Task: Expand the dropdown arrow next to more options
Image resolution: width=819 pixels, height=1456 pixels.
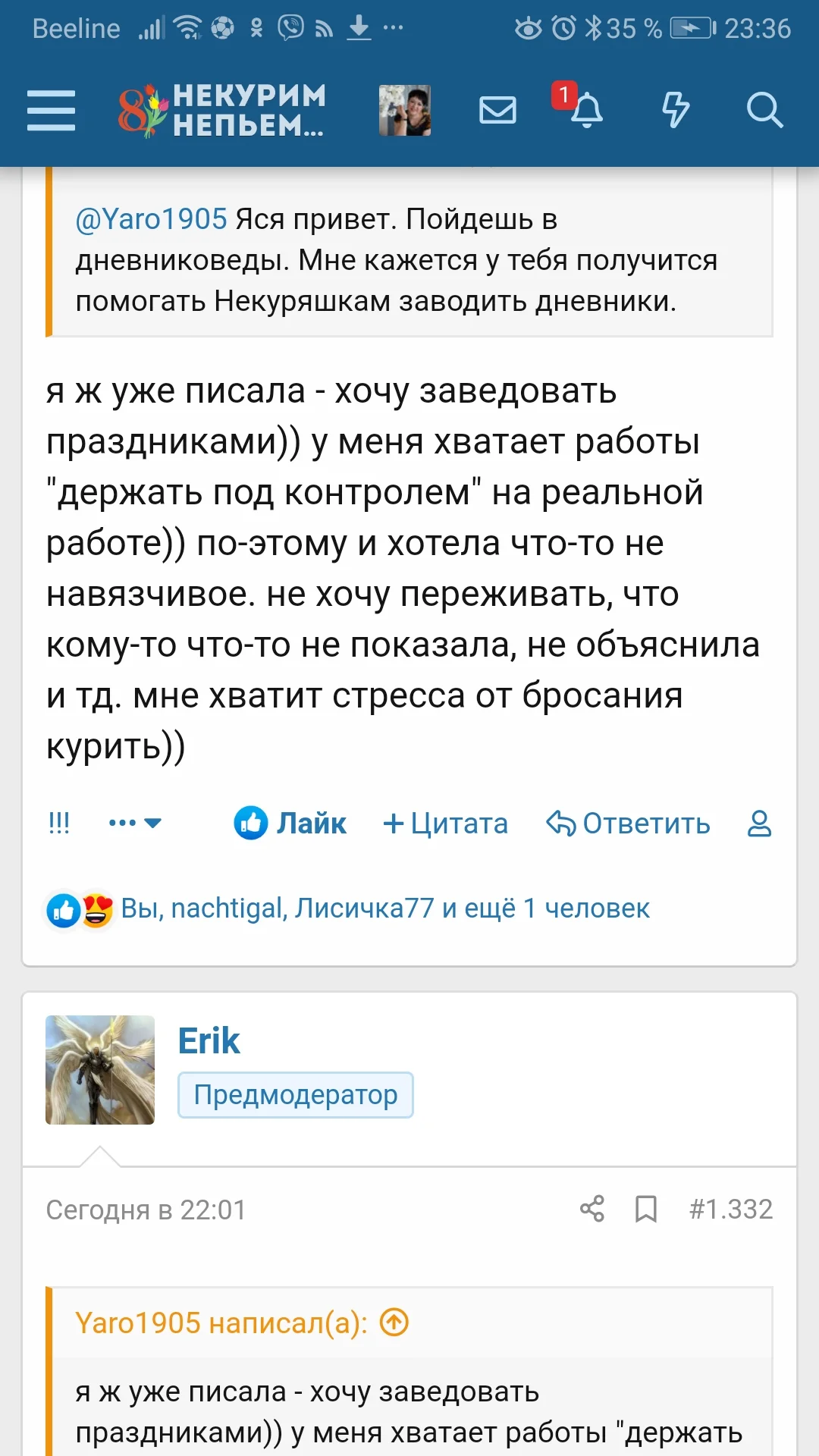Action: 152,824
